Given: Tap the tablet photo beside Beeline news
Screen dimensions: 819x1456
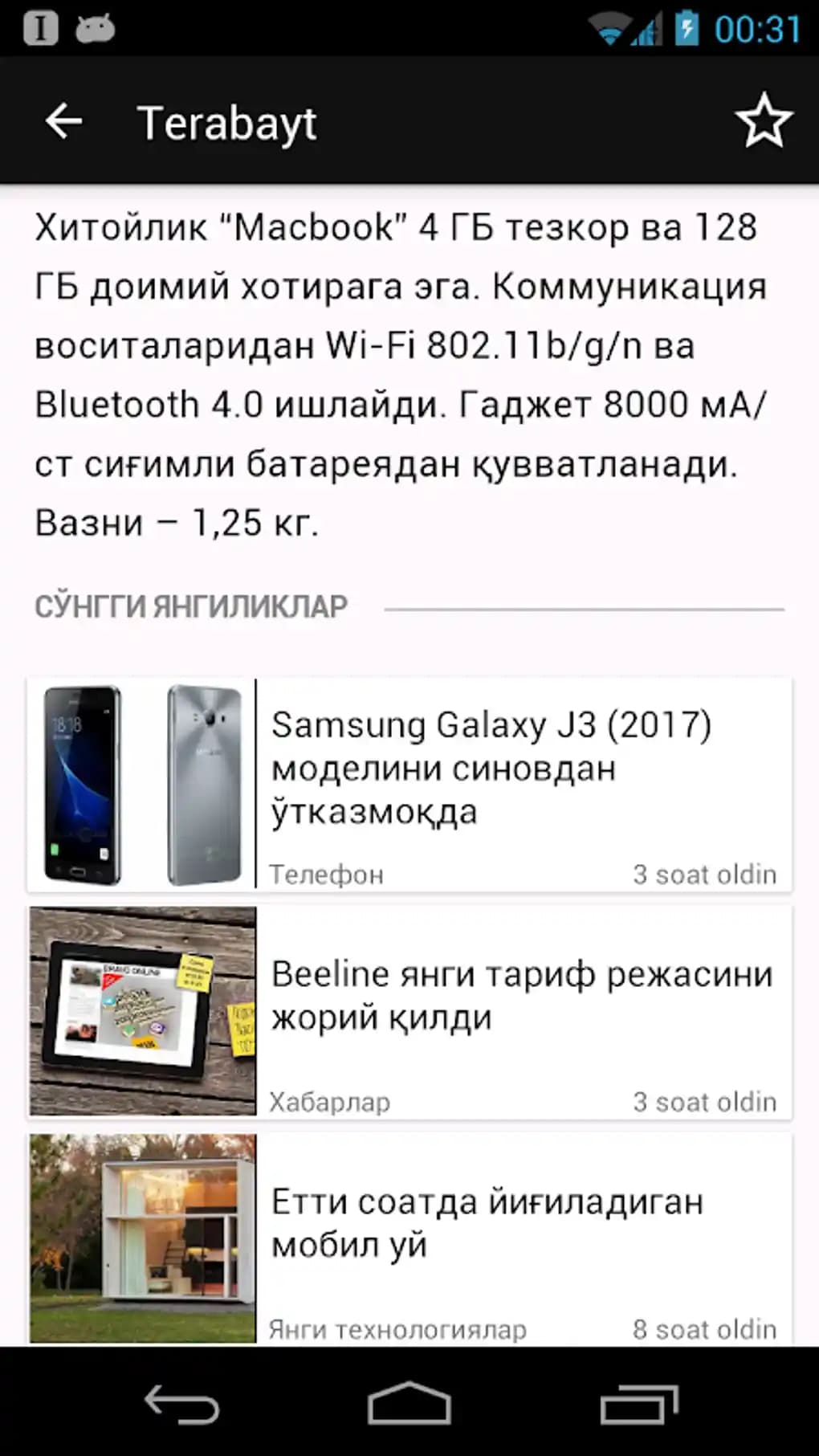Looking at the screenshot, I should pyautogui.click(x=143, y=1008).
